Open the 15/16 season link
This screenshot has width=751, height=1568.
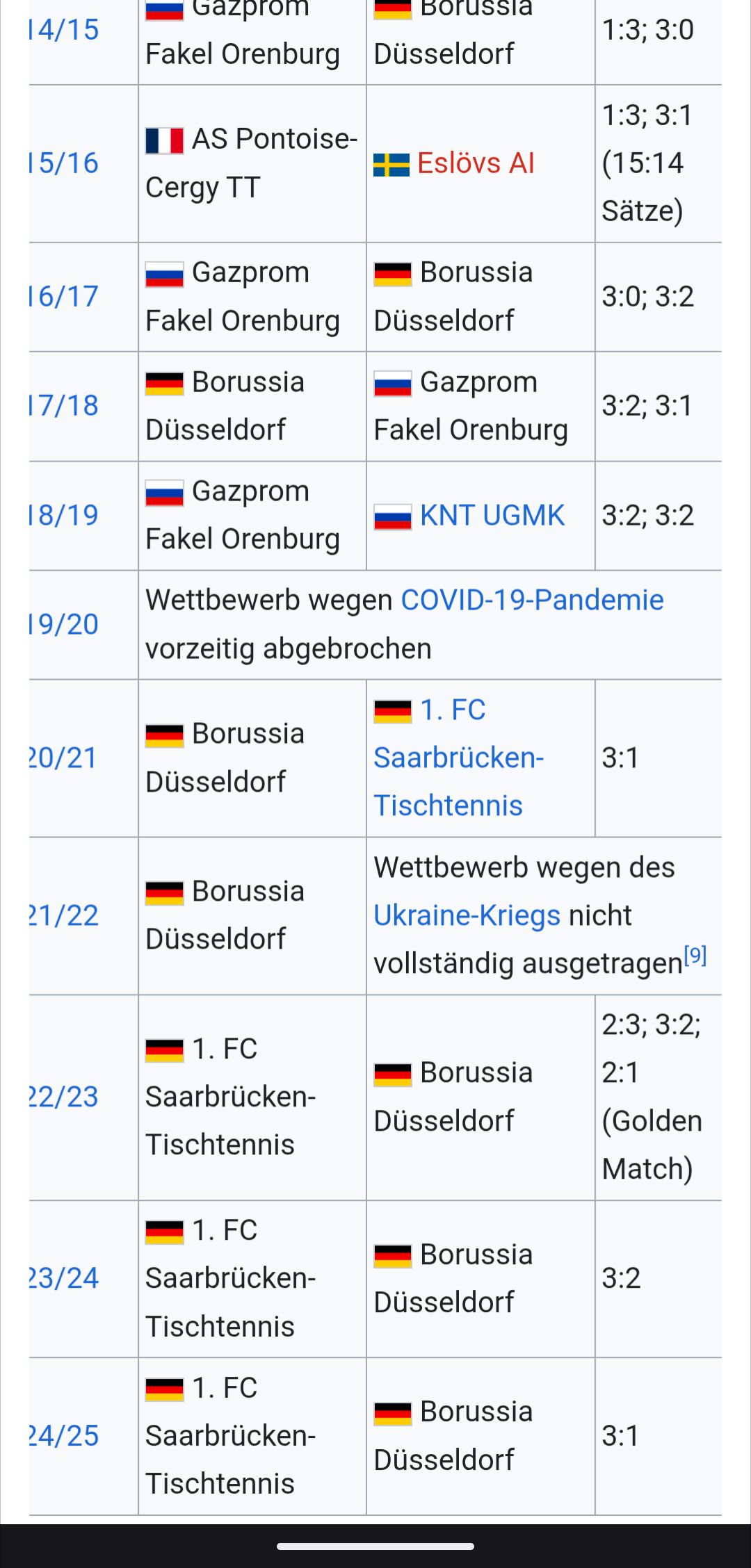(64, 163)
